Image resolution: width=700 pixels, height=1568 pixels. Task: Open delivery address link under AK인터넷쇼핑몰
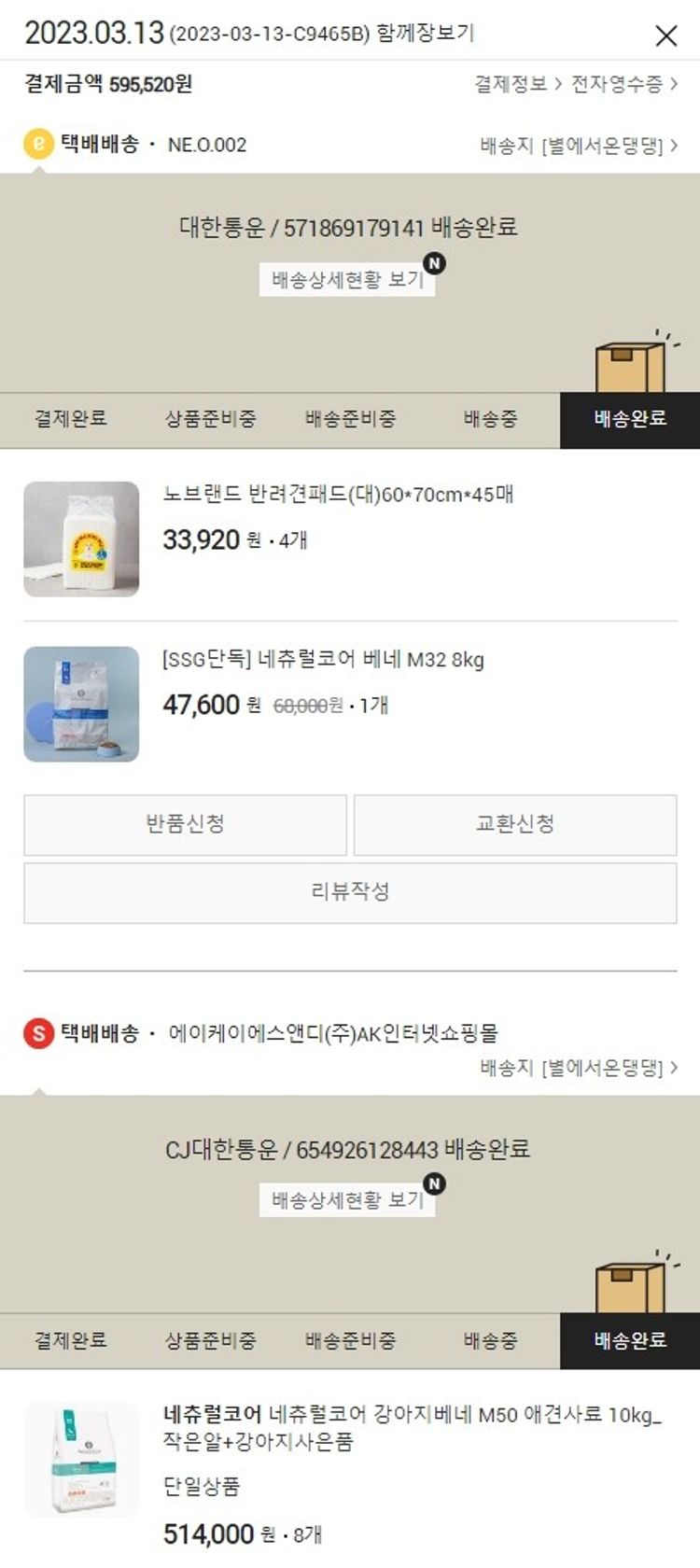point(579,1067)
